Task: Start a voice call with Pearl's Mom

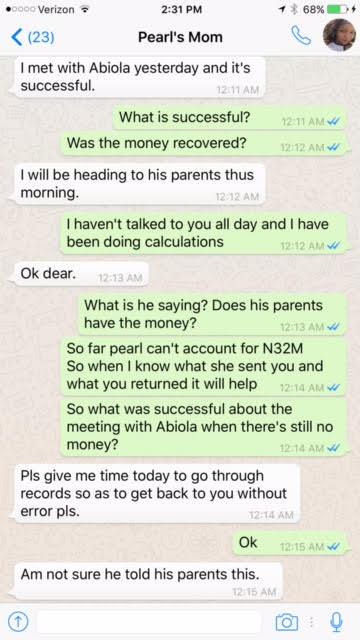Action: (x=301, y=36)
